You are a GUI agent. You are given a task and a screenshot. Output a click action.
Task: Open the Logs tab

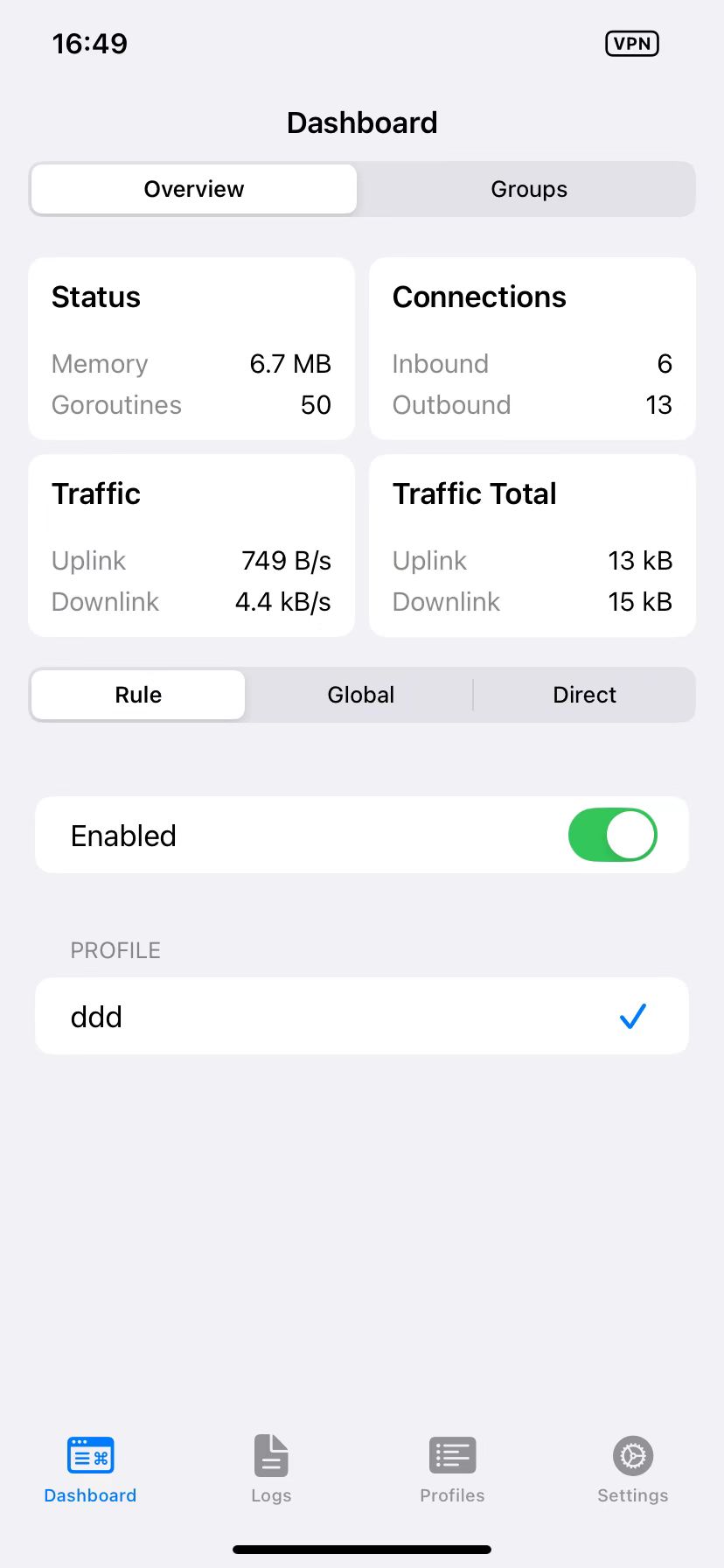[x=271, y=1469]
